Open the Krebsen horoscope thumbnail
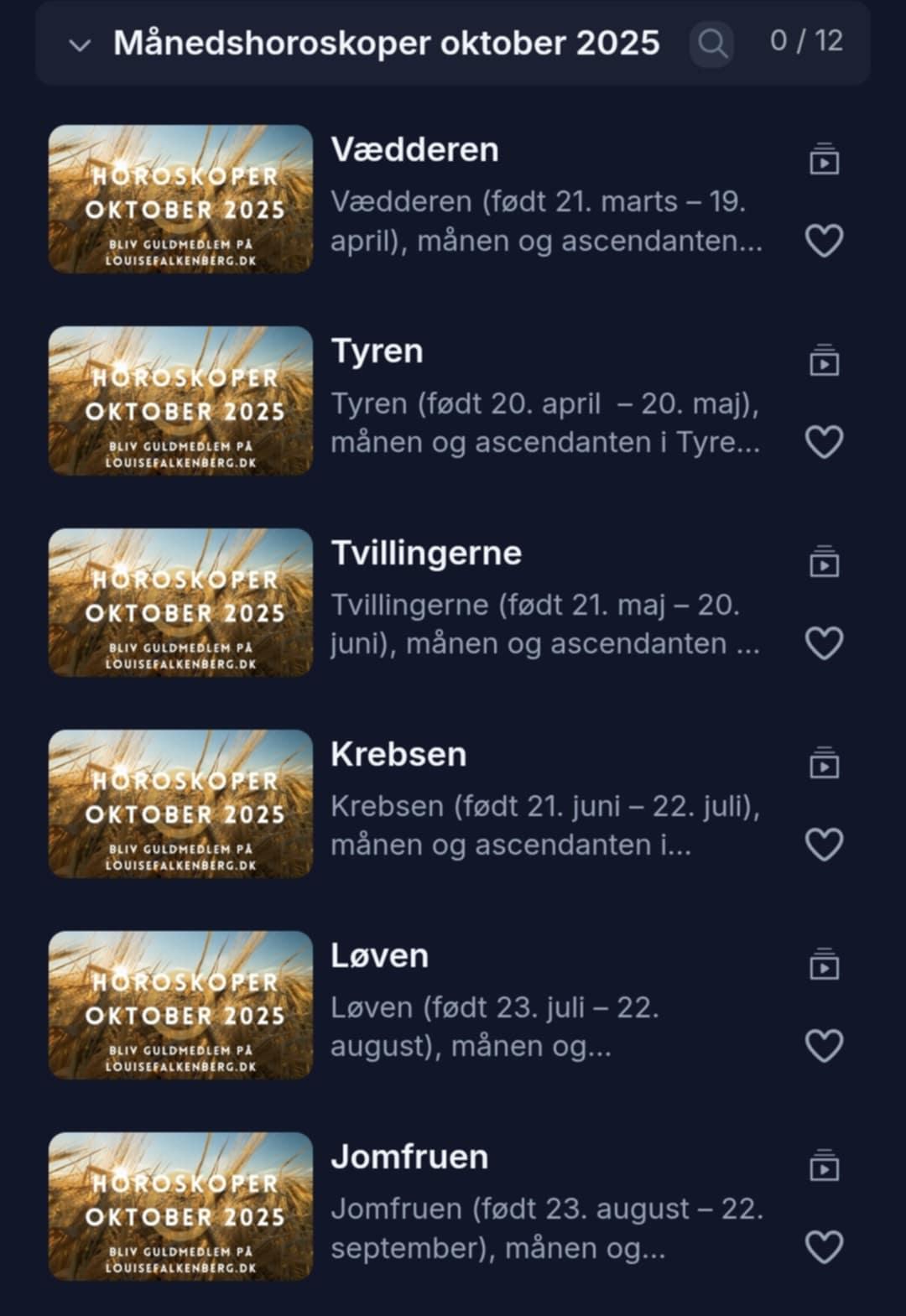The image size is (906, 1316). pos(180,803)
